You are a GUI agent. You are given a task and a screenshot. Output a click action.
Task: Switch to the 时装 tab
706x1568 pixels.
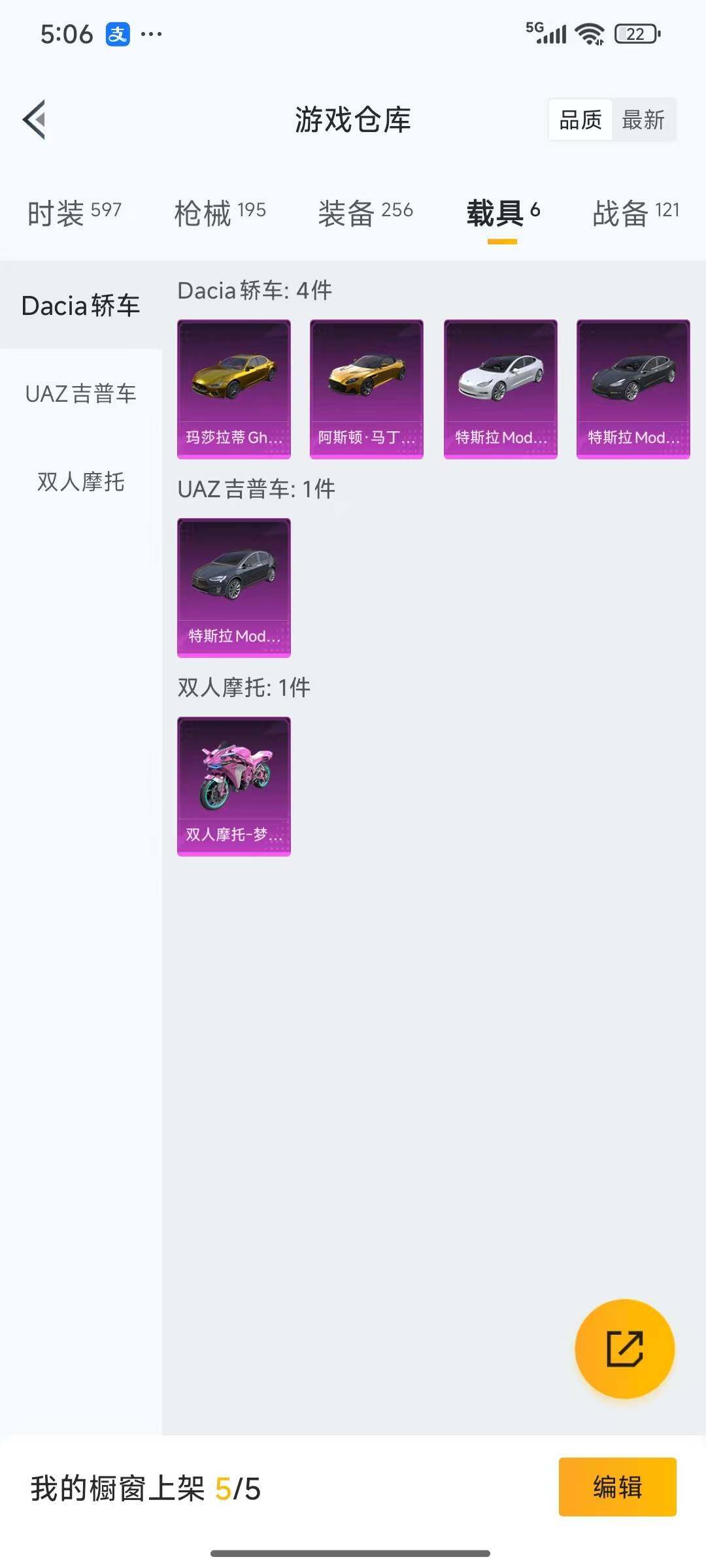click(74, 213)
